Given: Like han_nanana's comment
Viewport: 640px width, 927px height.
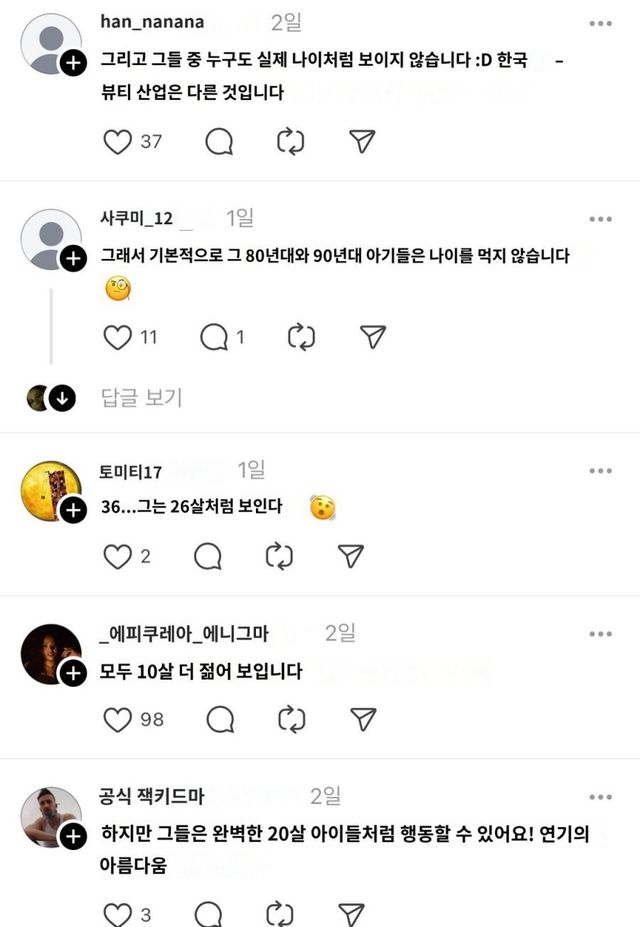Looking at the screenshot, I should pos(118,142).
